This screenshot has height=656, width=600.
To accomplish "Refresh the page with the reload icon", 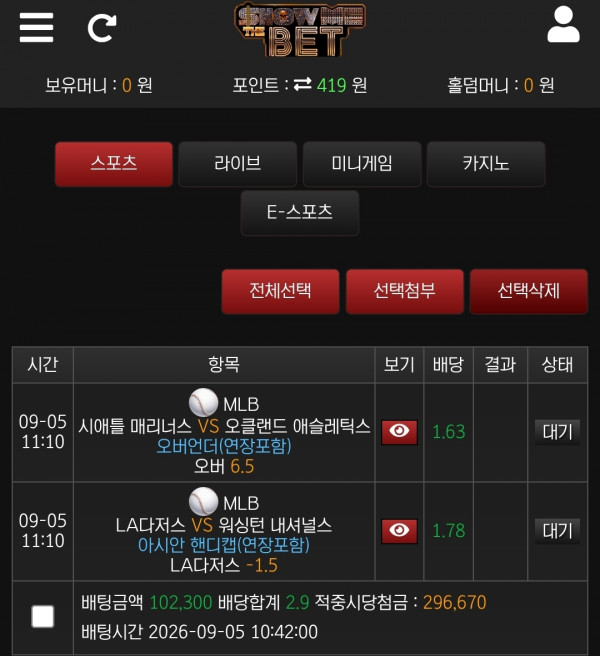I will click(102, 28).
